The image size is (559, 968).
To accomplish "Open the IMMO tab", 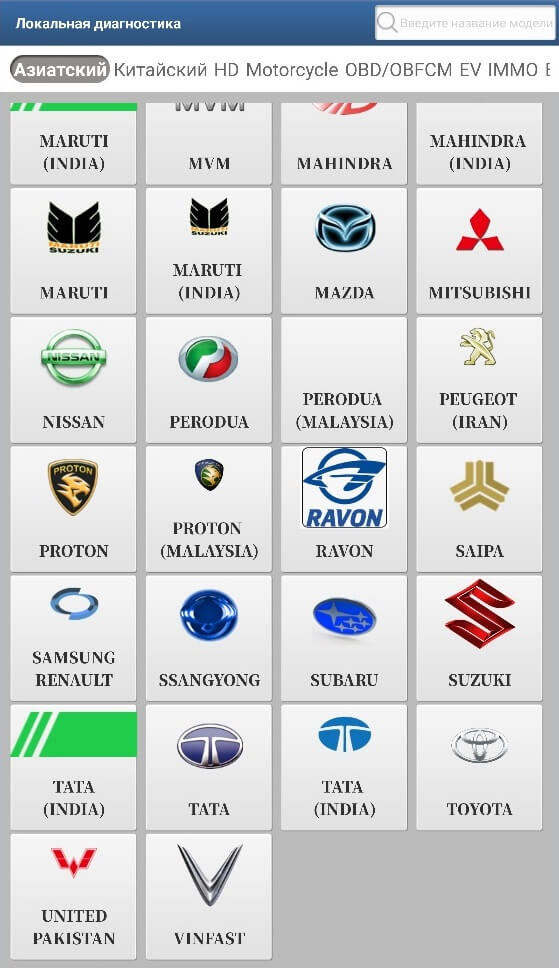I will [513, 69].
